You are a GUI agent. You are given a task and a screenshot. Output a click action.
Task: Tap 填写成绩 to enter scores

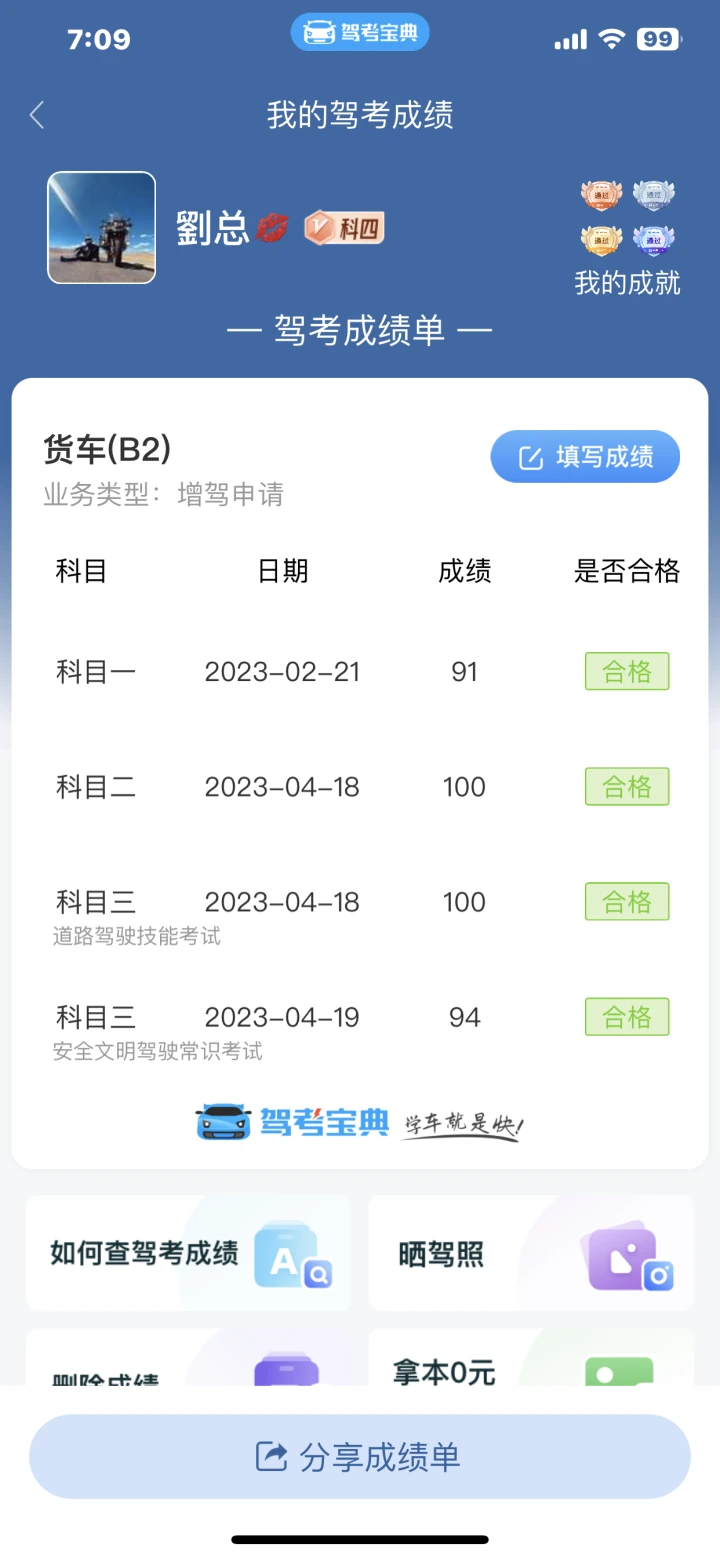pos(585,457)
